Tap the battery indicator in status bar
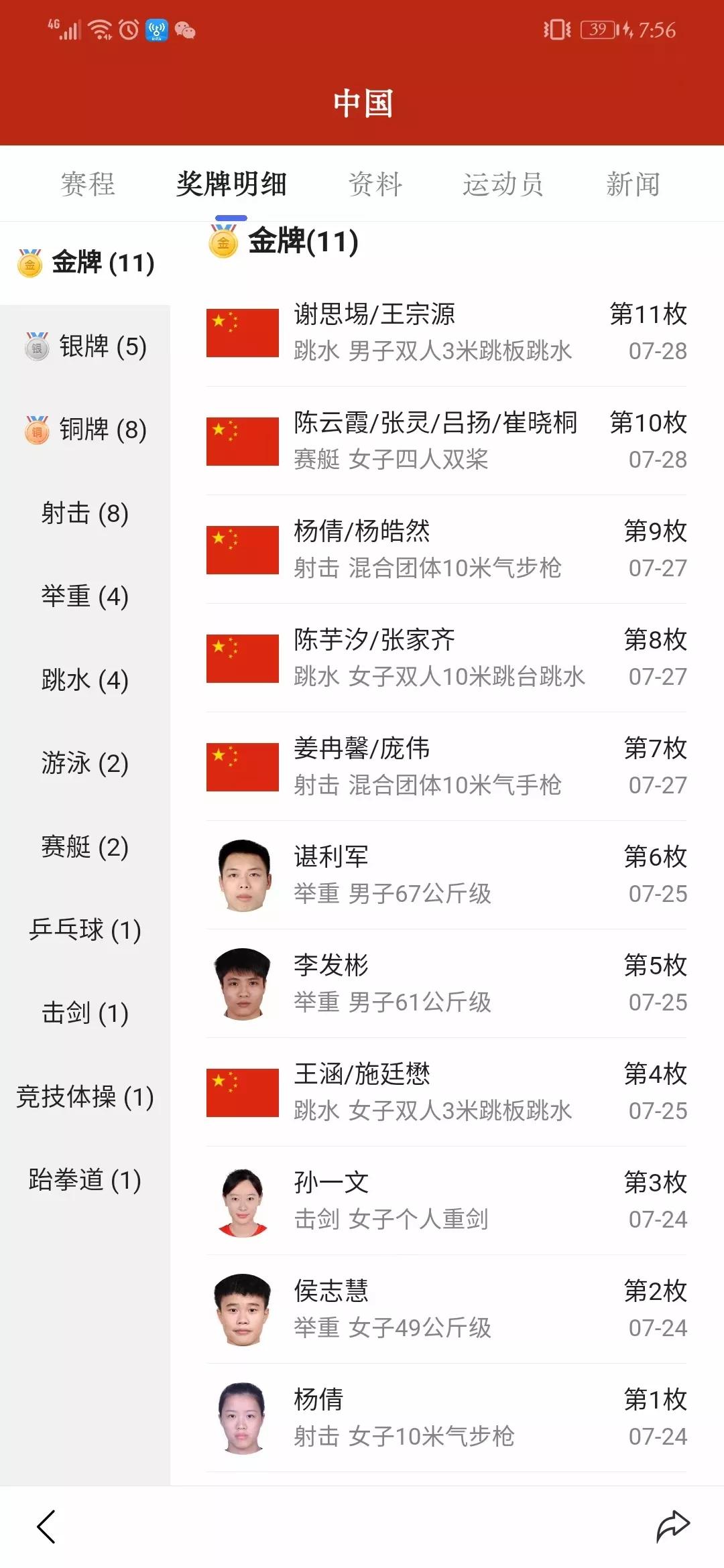The image size is (724, 1568). (599, 29)
